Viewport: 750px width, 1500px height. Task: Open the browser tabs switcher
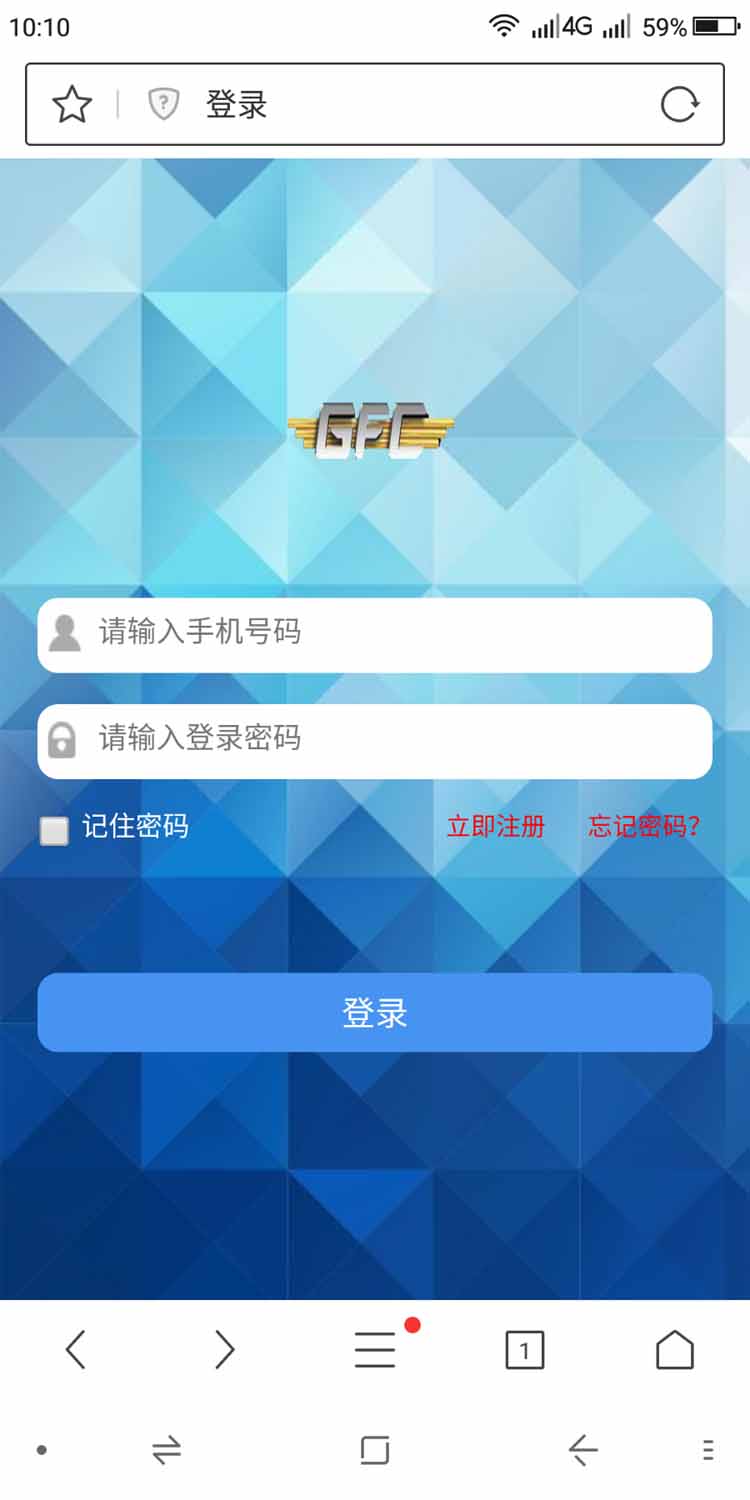(x=525, y=1350)
